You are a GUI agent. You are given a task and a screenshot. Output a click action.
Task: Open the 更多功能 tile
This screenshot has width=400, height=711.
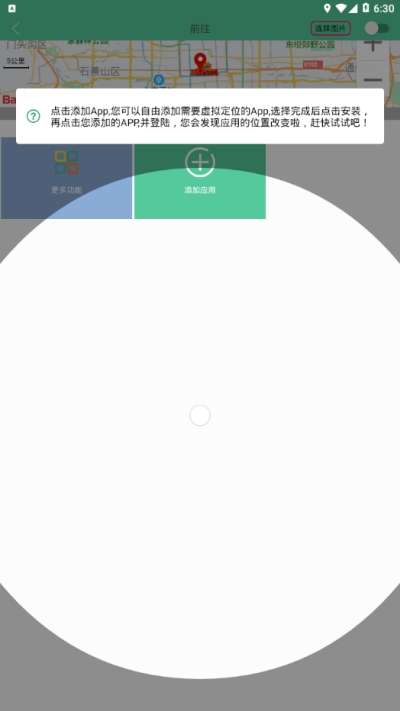67,178
